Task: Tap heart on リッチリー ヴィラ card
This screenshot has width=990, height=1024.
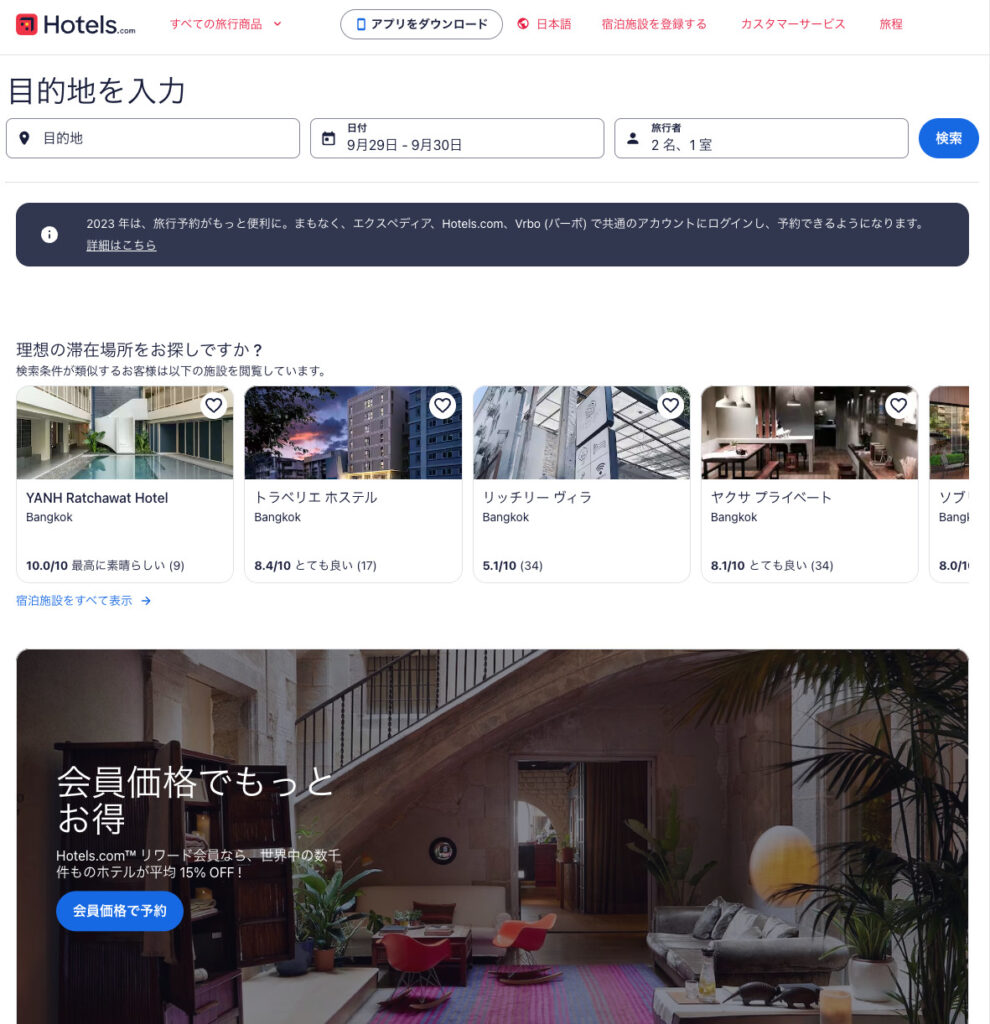Action: pyautogui.click(x=670, y=405)
